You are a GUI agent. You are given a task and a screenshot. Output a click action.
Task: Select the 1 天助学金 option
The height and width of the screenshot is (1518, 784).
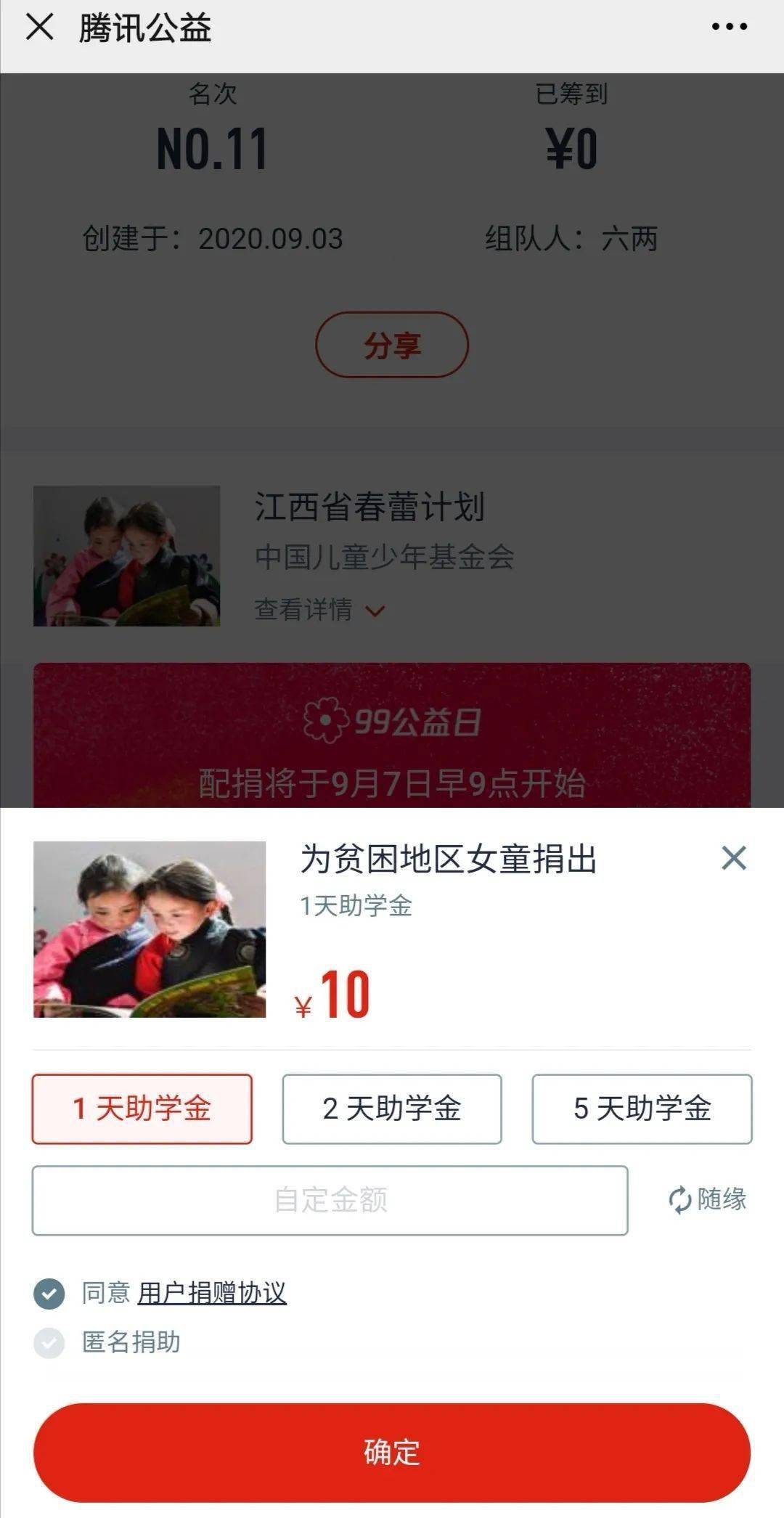point(142,1109)
